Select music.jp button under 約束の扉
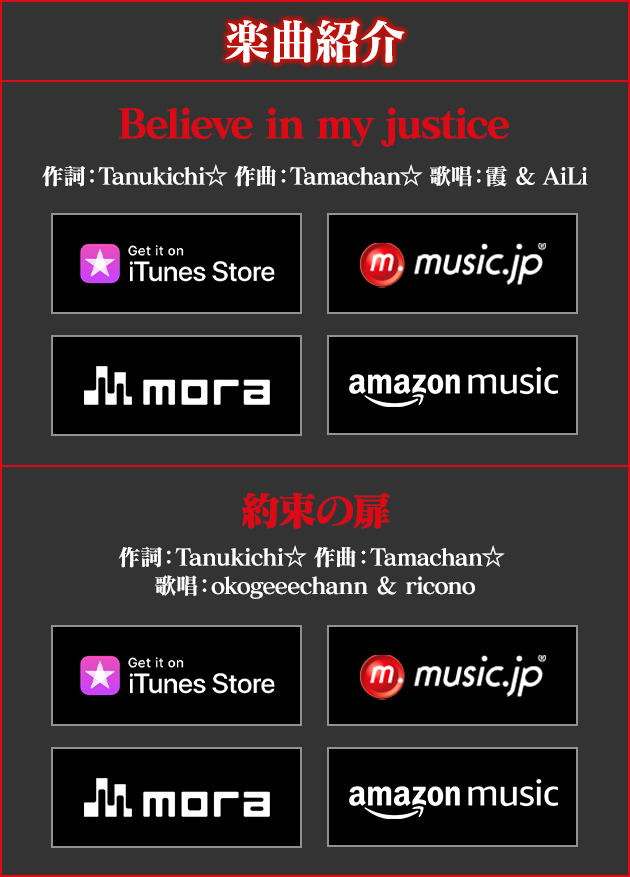The width and height of the screenshot is (630, 877). coord(452,676)
